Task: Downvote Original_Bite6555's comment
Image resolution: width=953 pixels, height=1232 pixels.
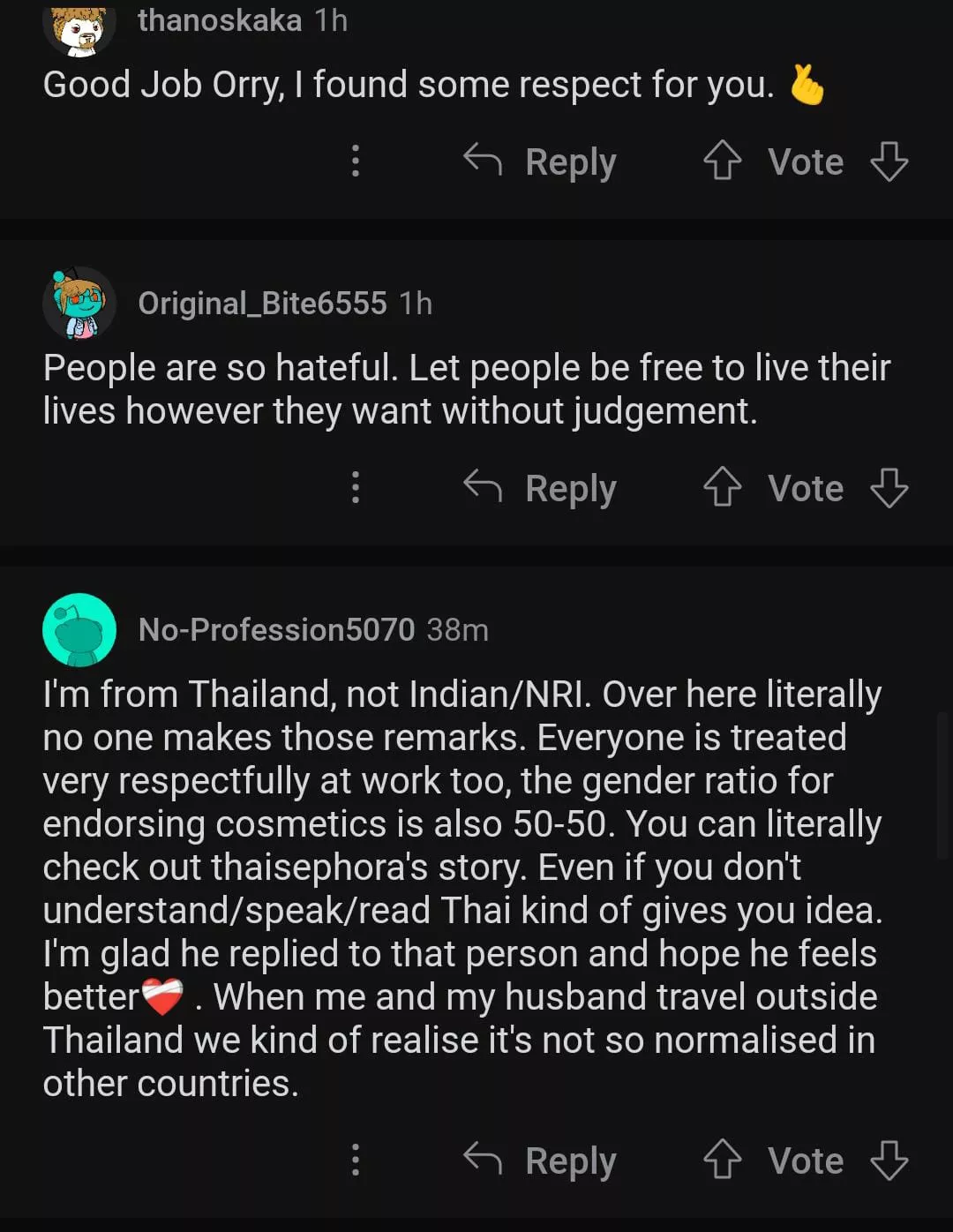Action: (x=889, y=488)
